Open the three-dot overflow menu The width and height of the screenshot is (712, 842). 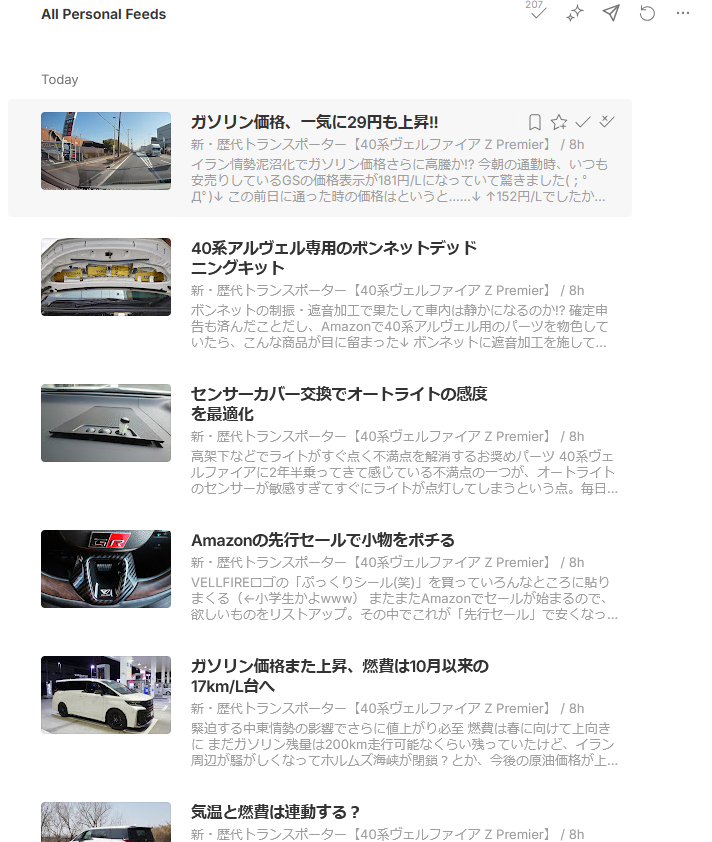(683, 13)
